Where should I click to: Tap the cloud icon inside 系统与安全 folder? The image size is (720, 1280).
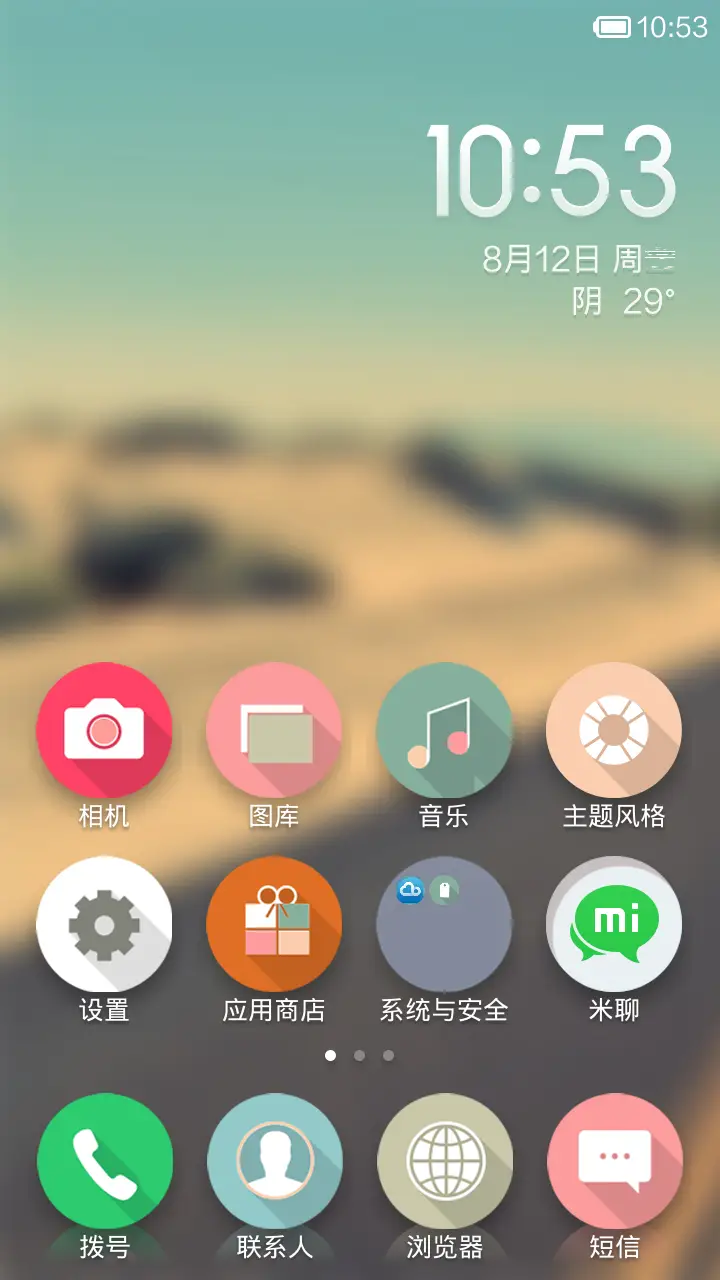coord(410,888)
